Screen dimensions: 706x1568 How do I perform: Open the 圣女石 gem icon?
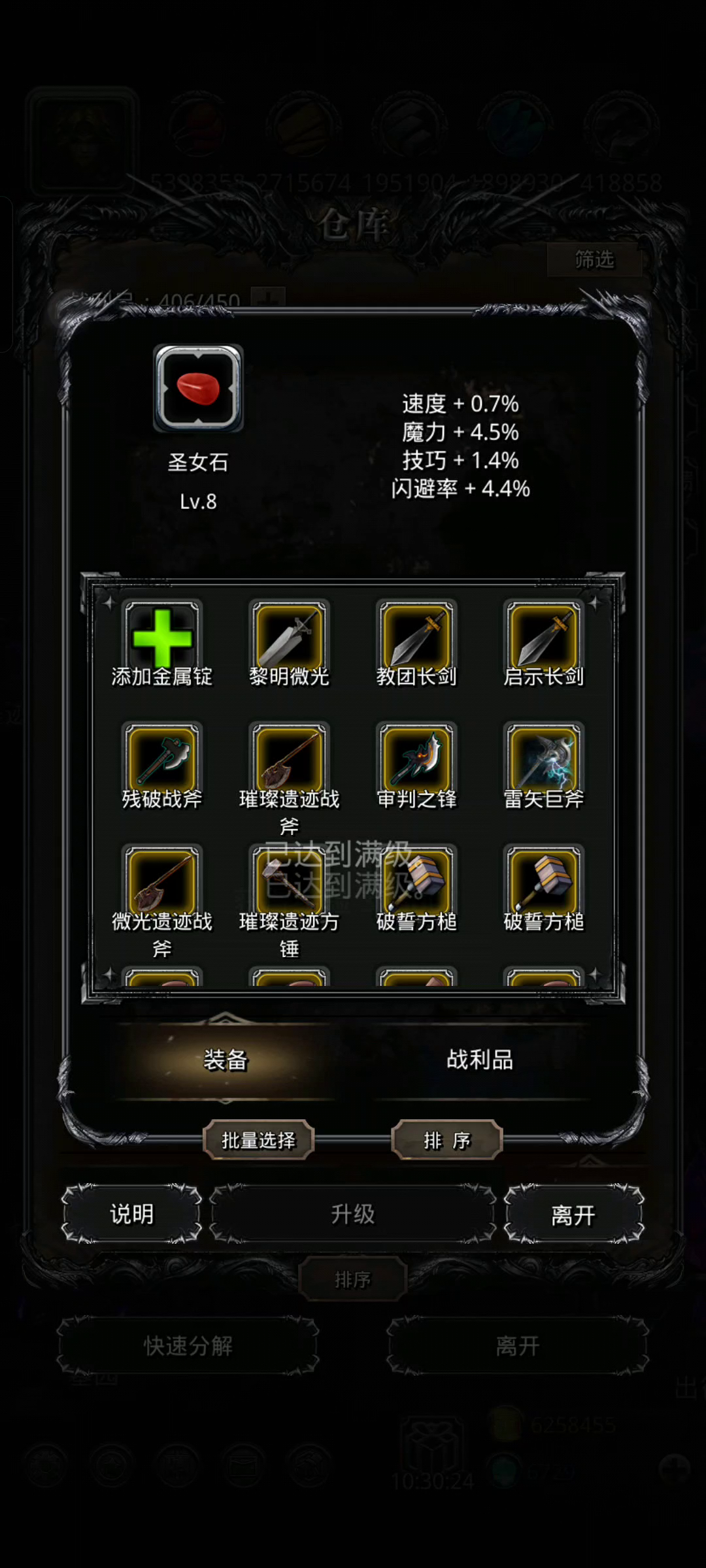tap(198, 388)
